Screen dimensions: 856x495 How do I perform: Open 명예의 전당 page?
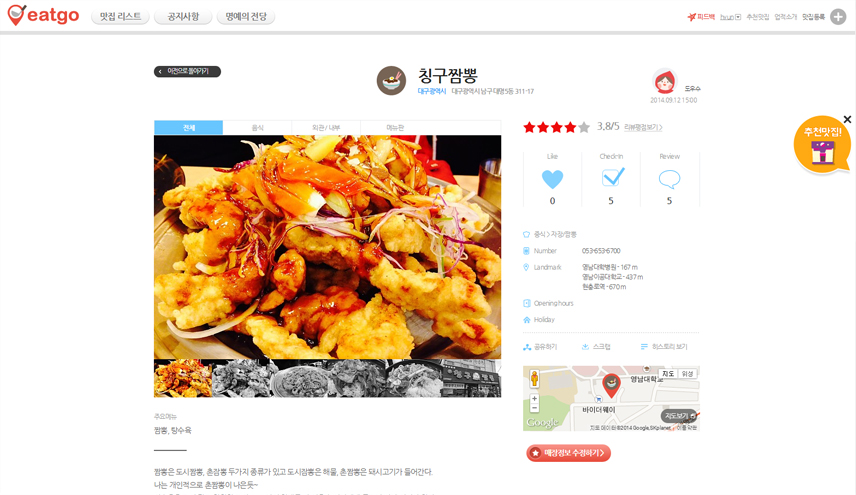(x=245, y=17)
